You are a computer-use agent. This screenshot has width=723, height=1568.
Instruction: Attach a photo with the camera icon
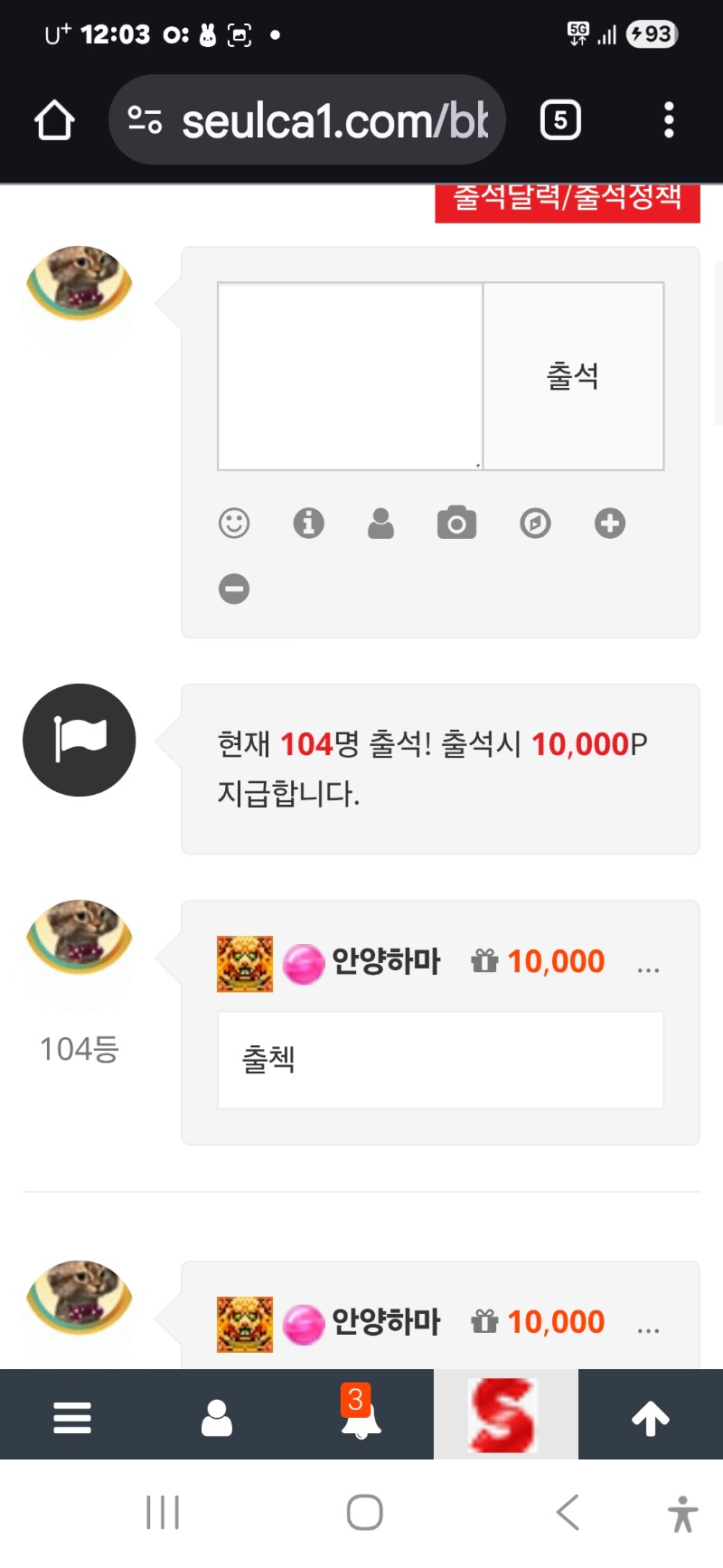point(456,523)
